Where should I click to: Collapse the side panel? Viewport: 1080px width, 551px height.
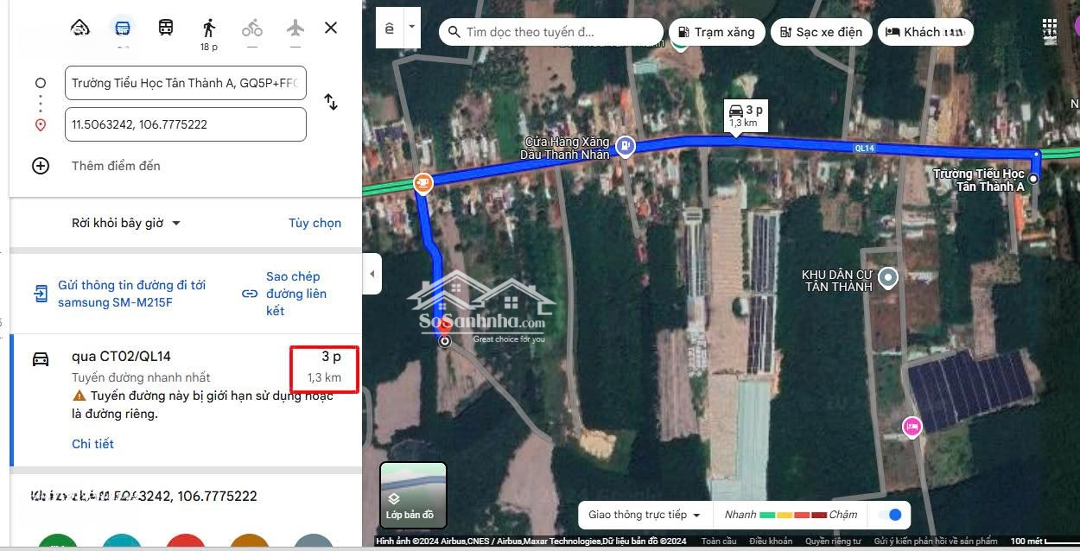click(x=372, y=274)
